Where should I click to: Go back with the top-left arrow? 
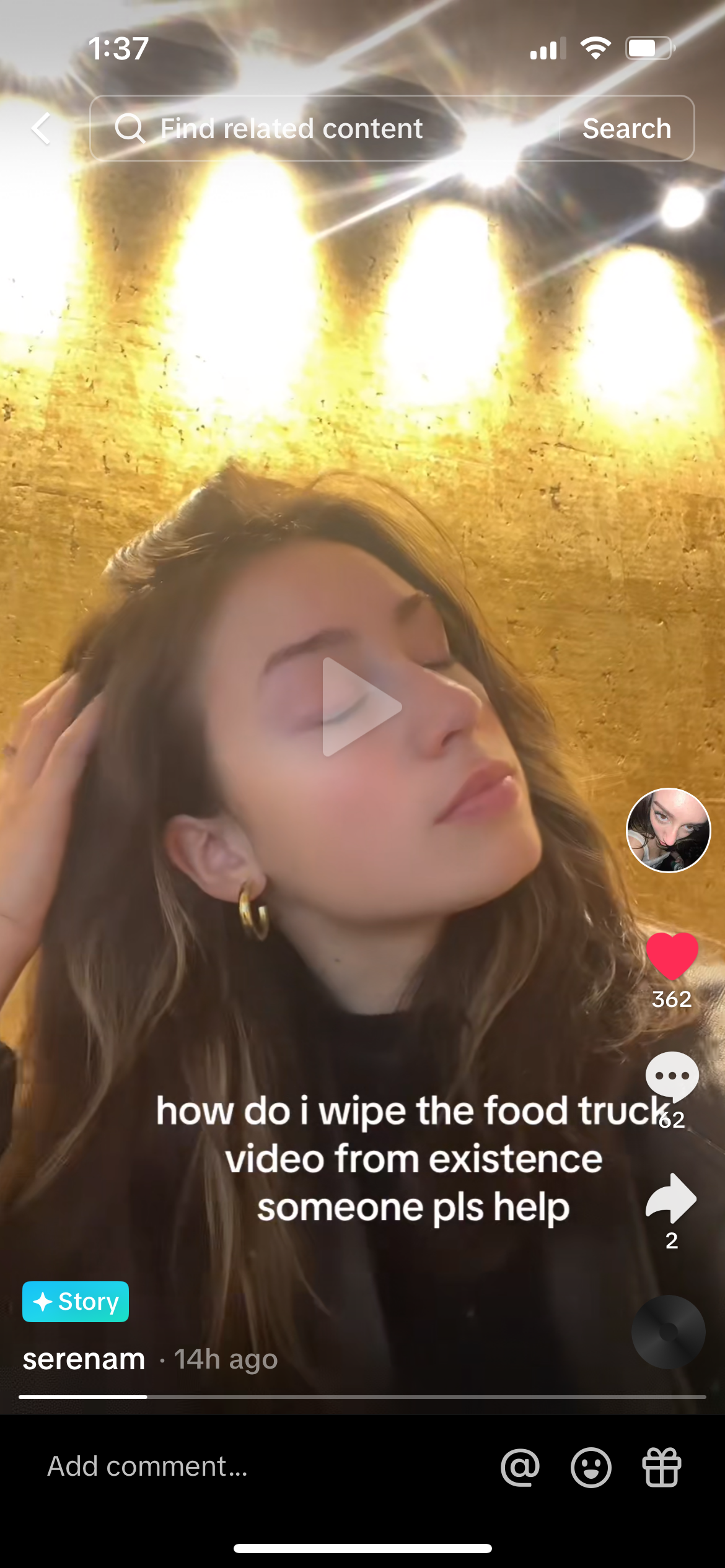click(41, 129)
